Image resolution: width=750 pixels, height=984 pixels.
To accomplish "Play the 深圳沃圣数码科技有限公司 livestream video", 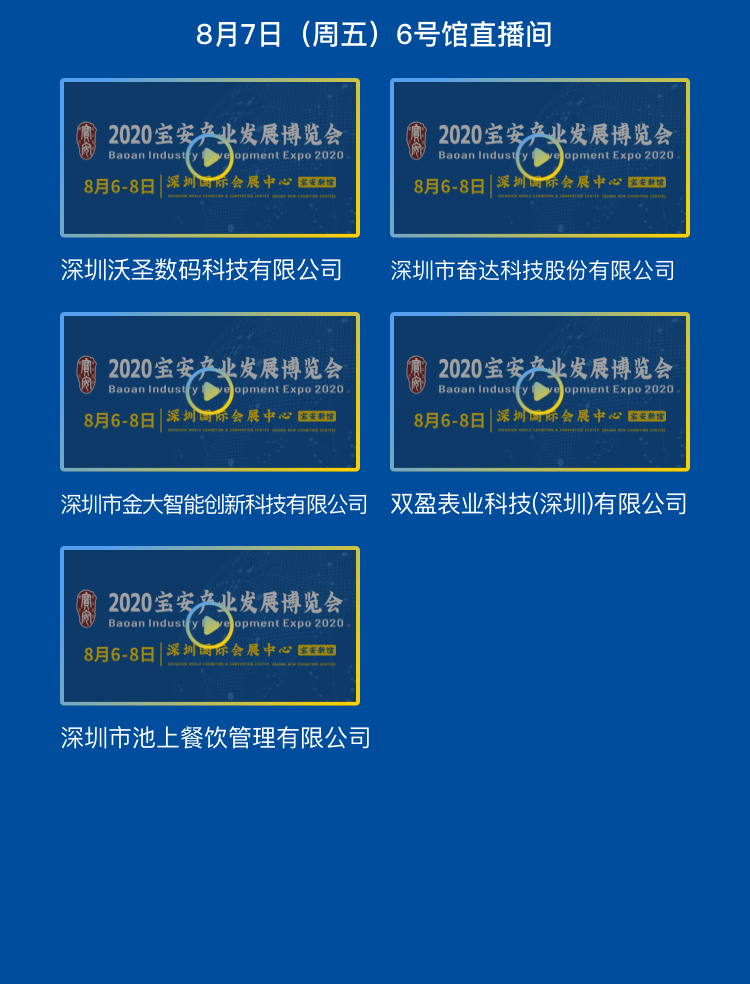I will (210, 158).
